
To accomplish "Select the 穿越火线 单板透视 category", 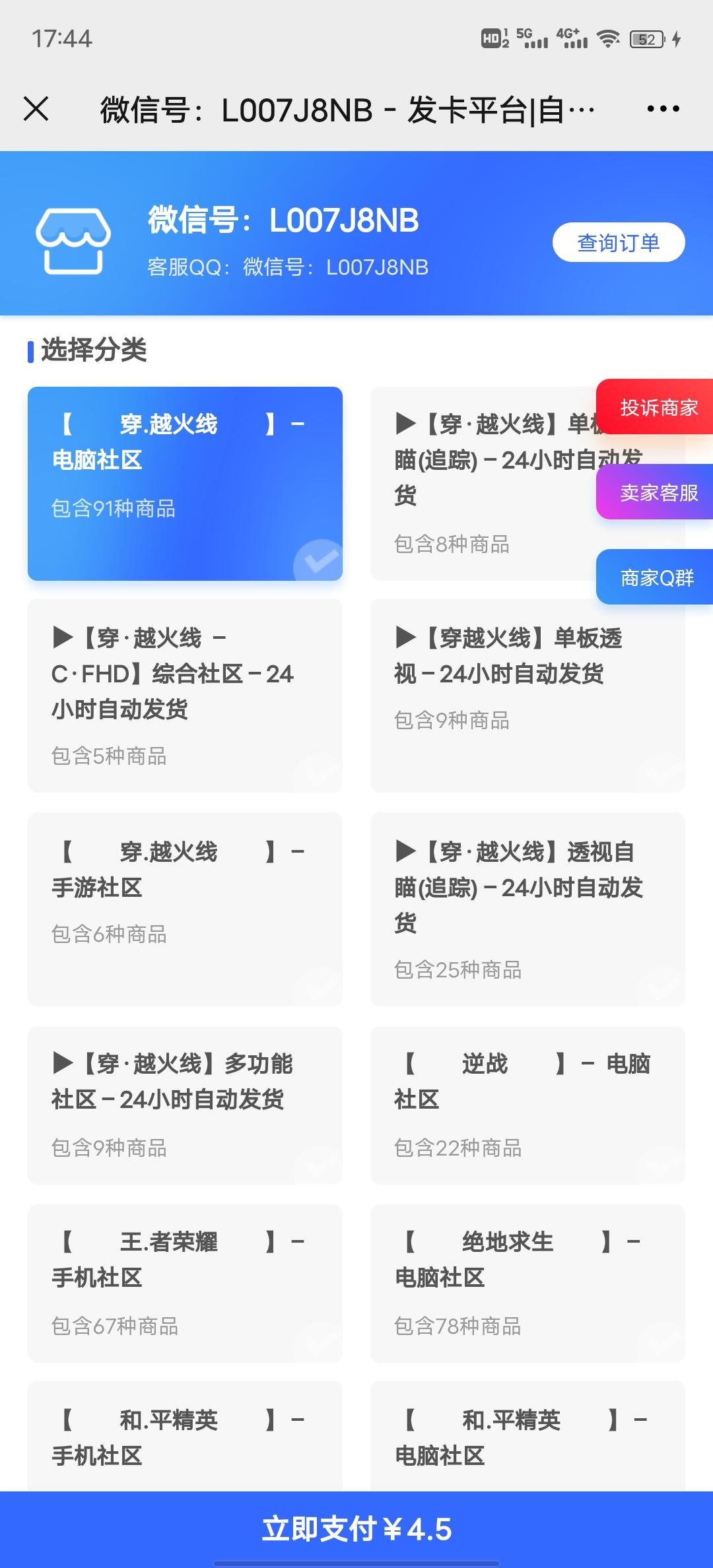I will pyautogui.click(x=527, y=696).
